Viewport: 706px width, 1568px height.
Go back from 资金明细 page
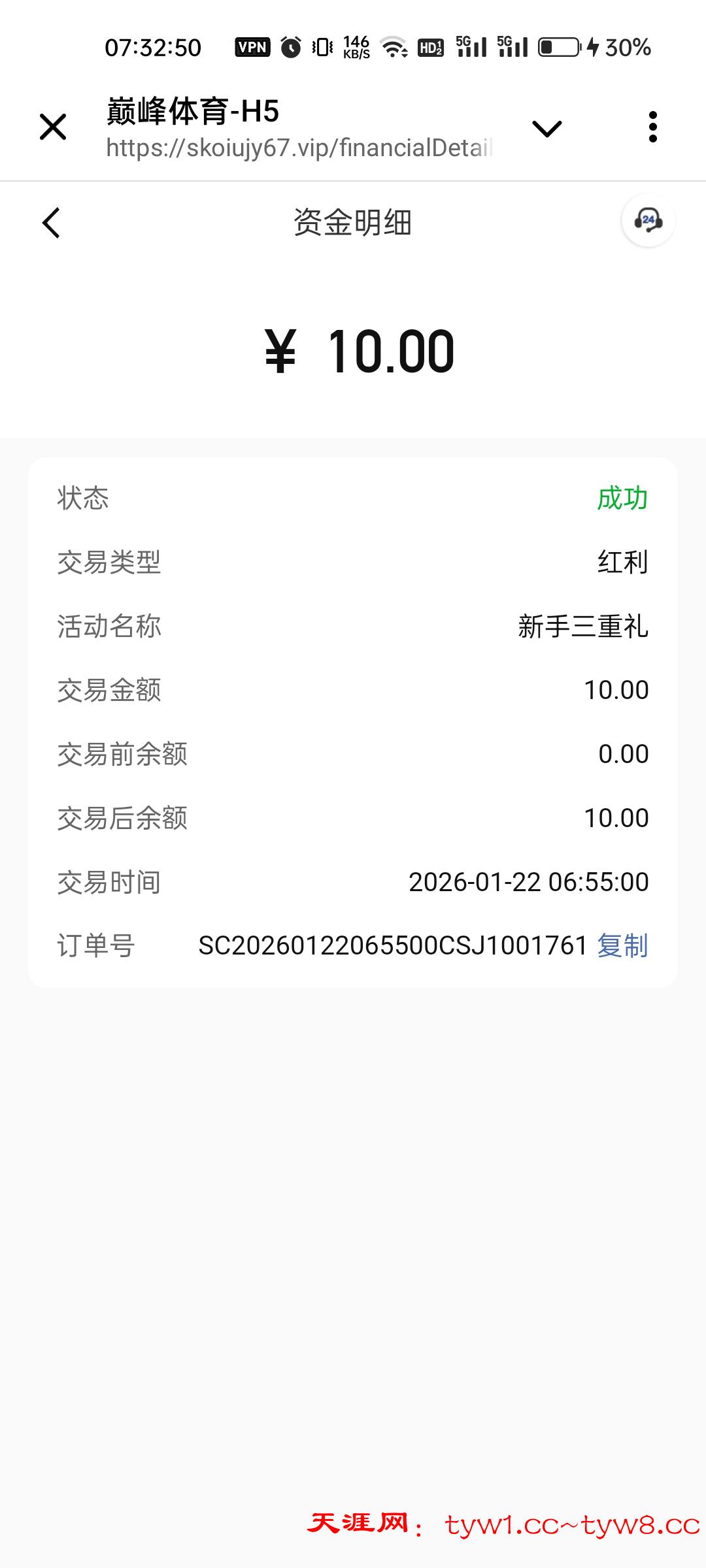(51, 223)
